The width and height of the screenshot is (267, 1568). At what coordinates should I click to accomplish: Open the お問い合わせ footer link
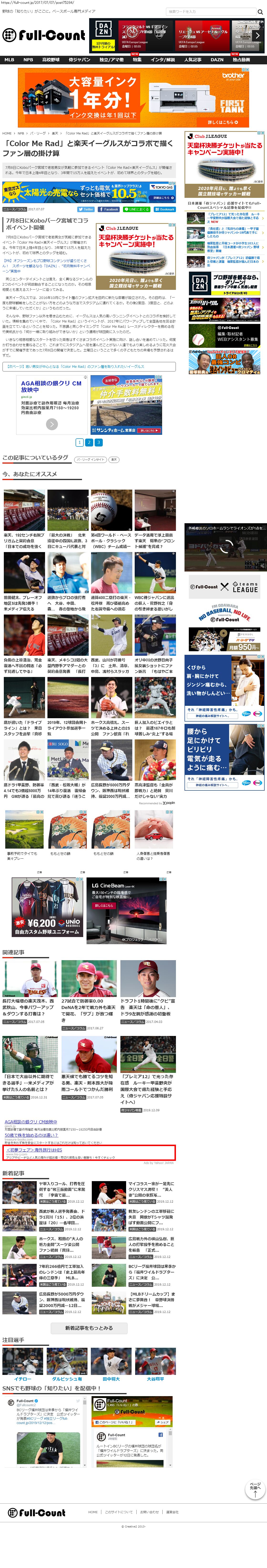(149, 1512)
